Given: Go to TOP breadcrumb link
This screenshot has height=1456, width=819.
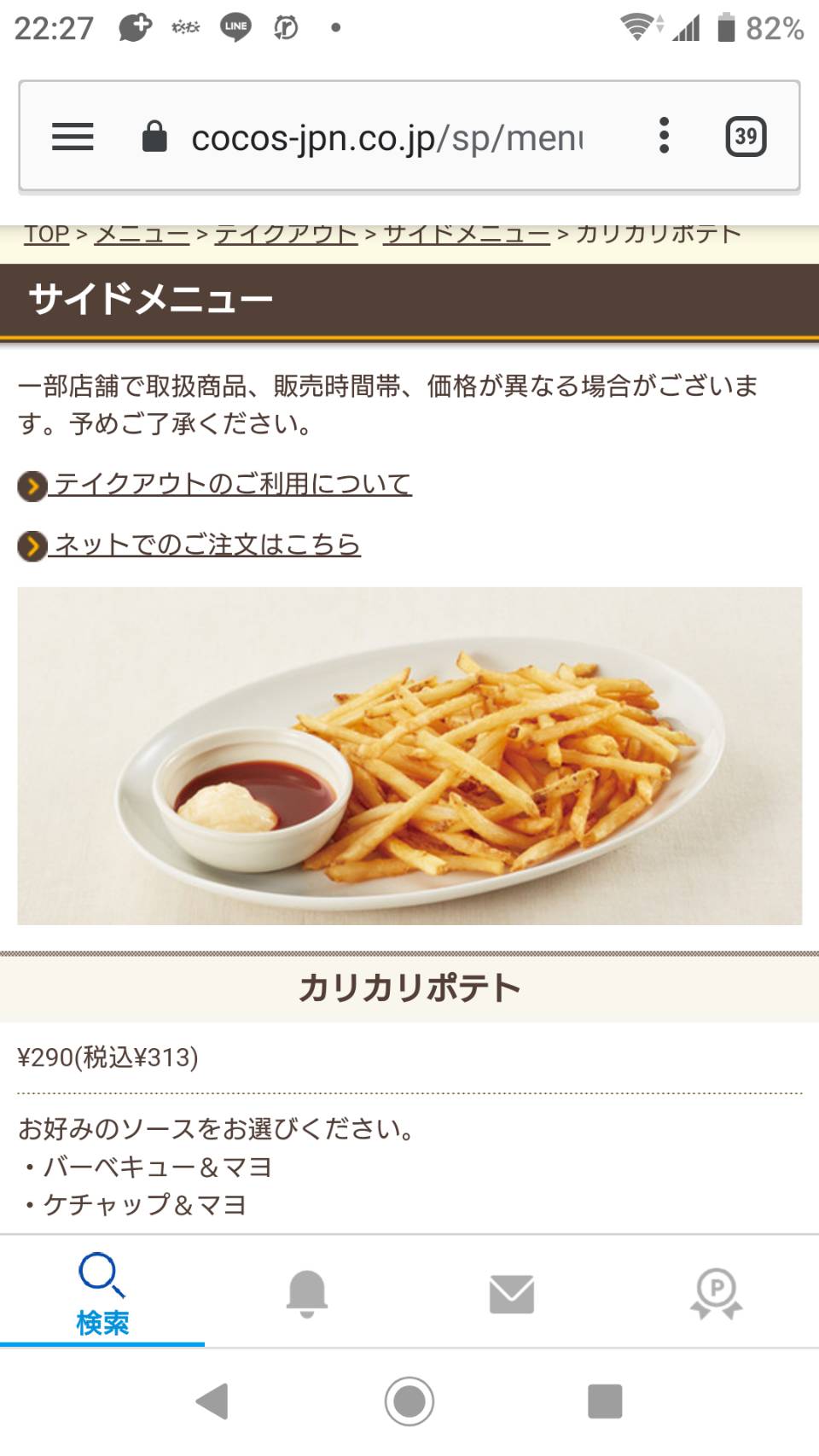Looking at the screenshot, I should [x=47, y=234].
